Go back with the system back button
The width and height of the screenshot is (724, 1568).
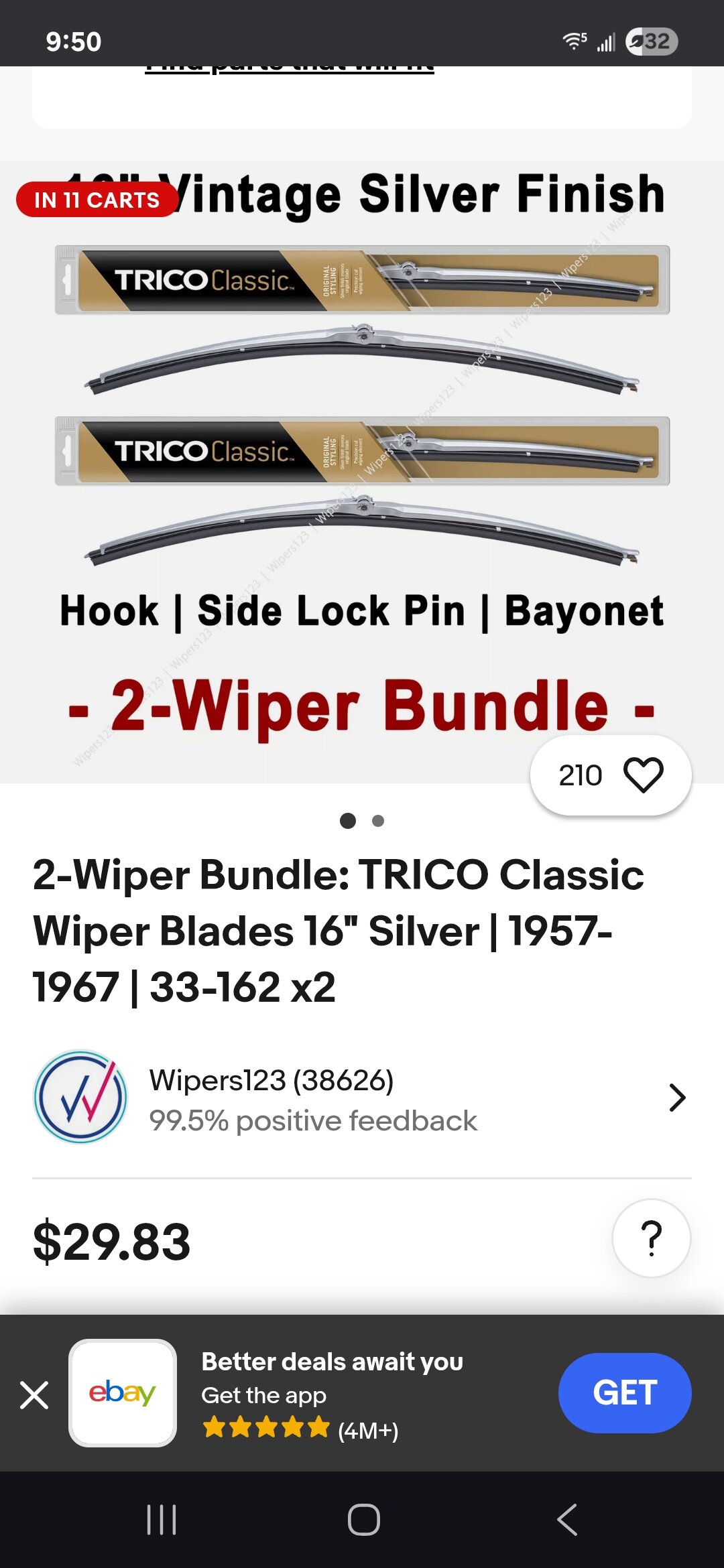pyautogui.click(x=567, y=1520)
